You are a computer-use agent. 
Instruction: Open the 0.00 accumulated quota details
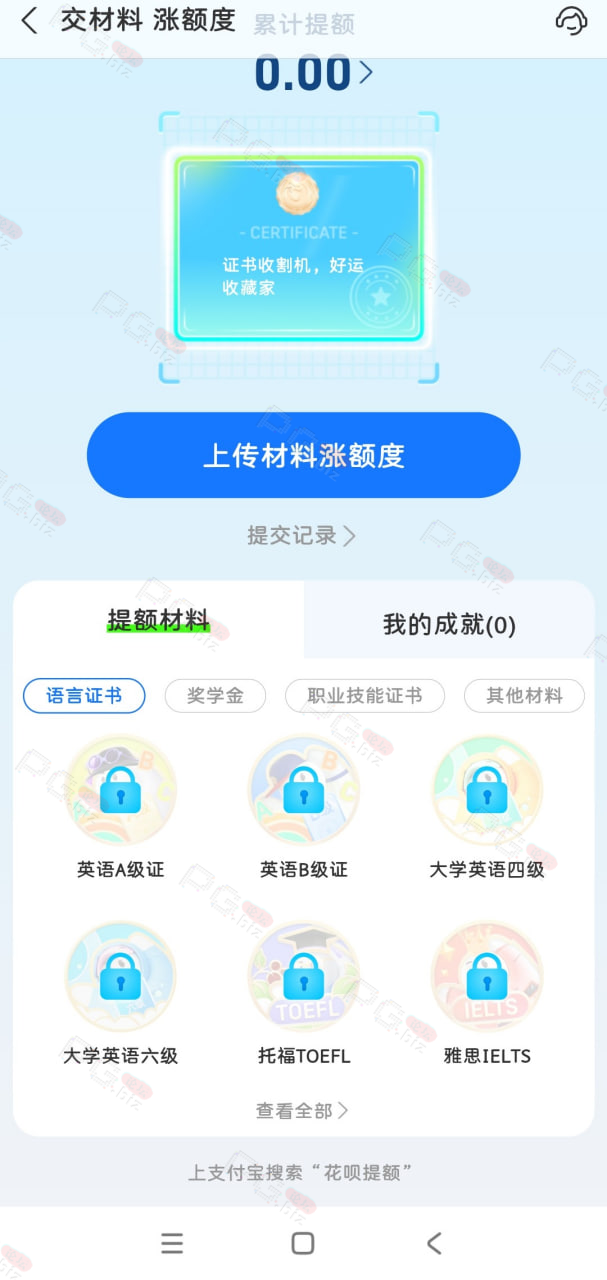[313, 73]
